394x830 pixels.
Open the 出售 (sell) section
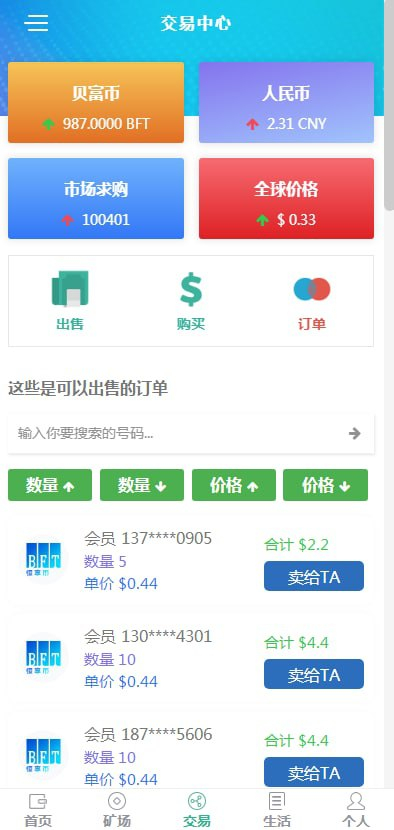pyautogui.click(x=70, y=301)
